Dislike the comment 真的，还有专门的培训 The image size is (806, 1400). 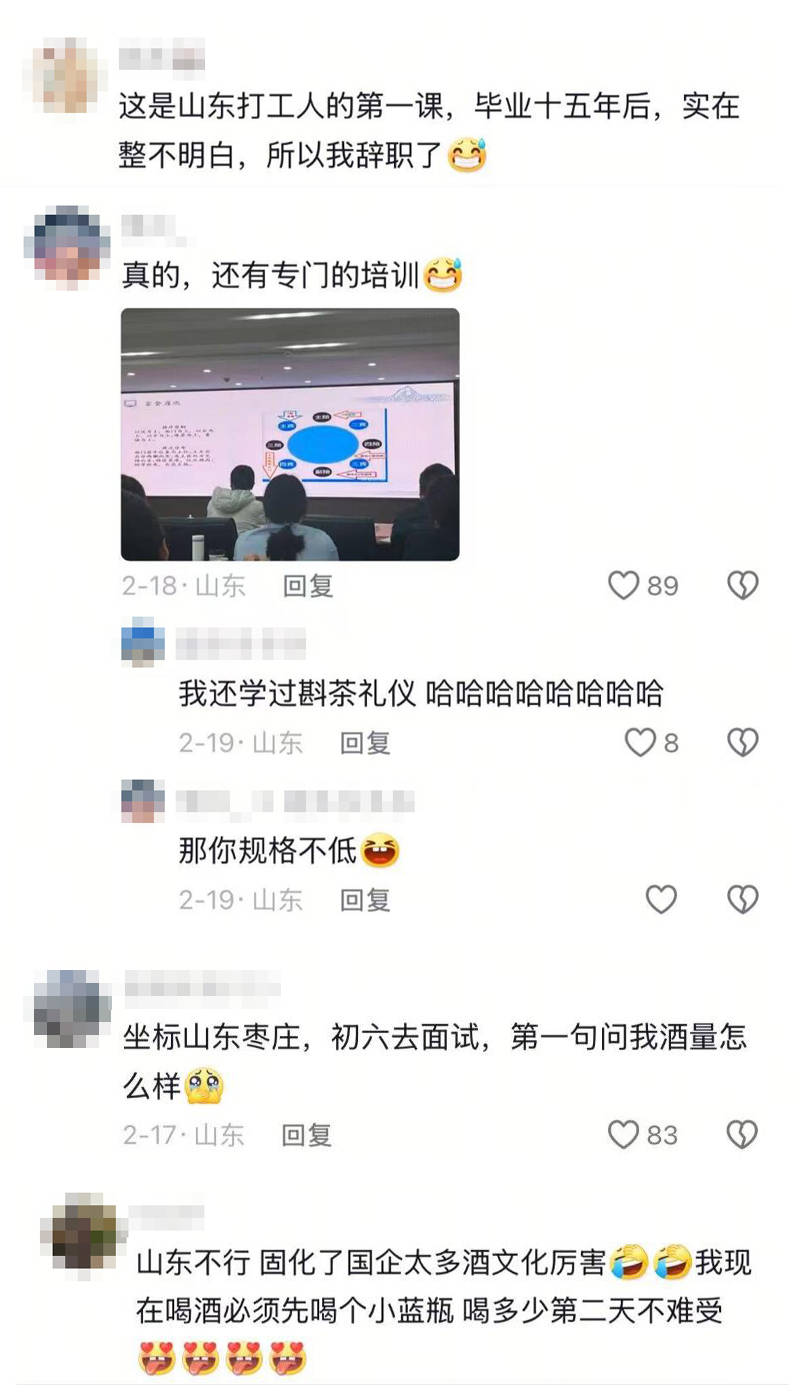742,585
